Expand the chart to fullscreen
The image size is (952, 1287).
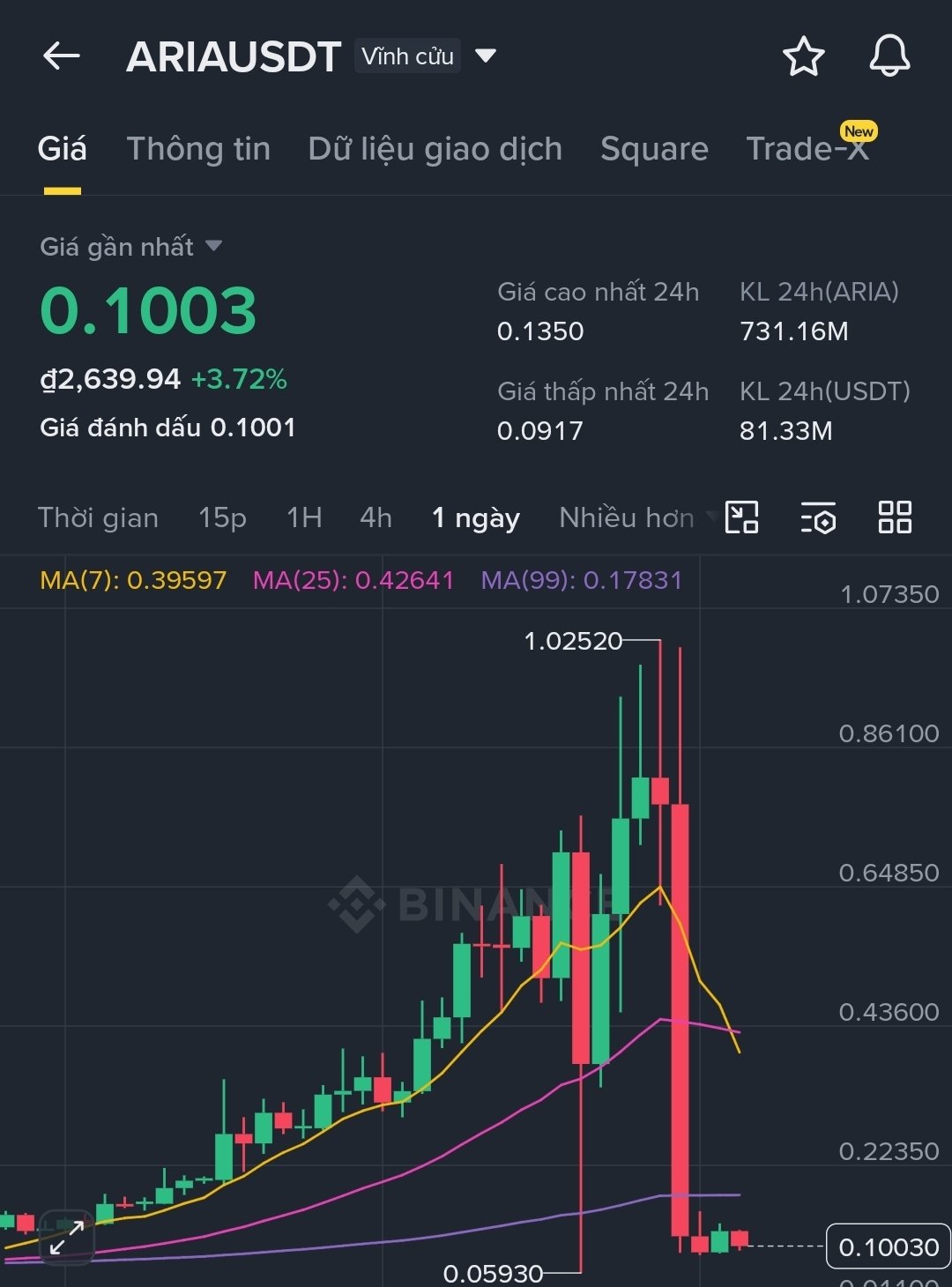pos(67,1238)
